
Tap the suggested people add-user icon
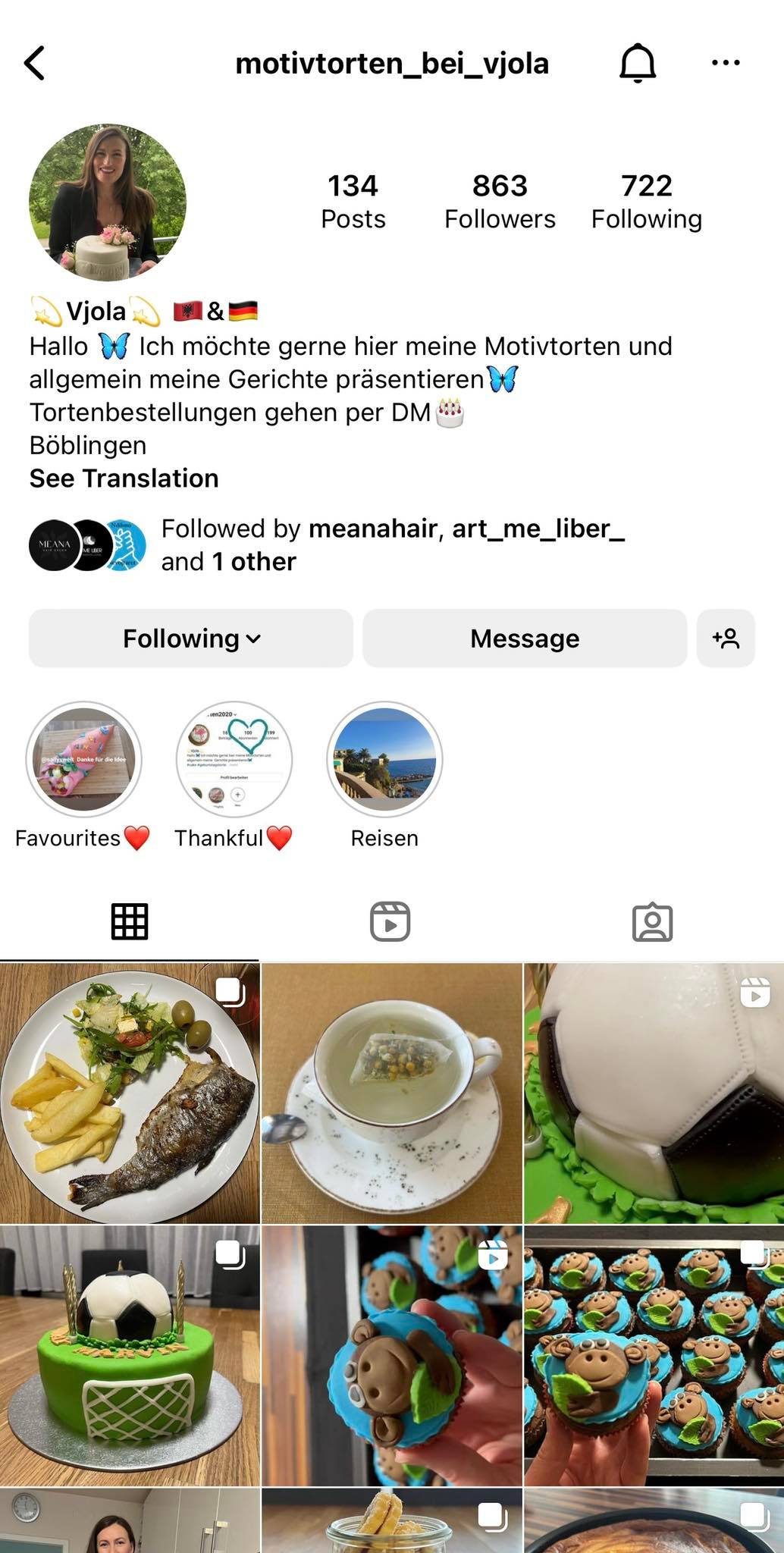pos(726,638)
